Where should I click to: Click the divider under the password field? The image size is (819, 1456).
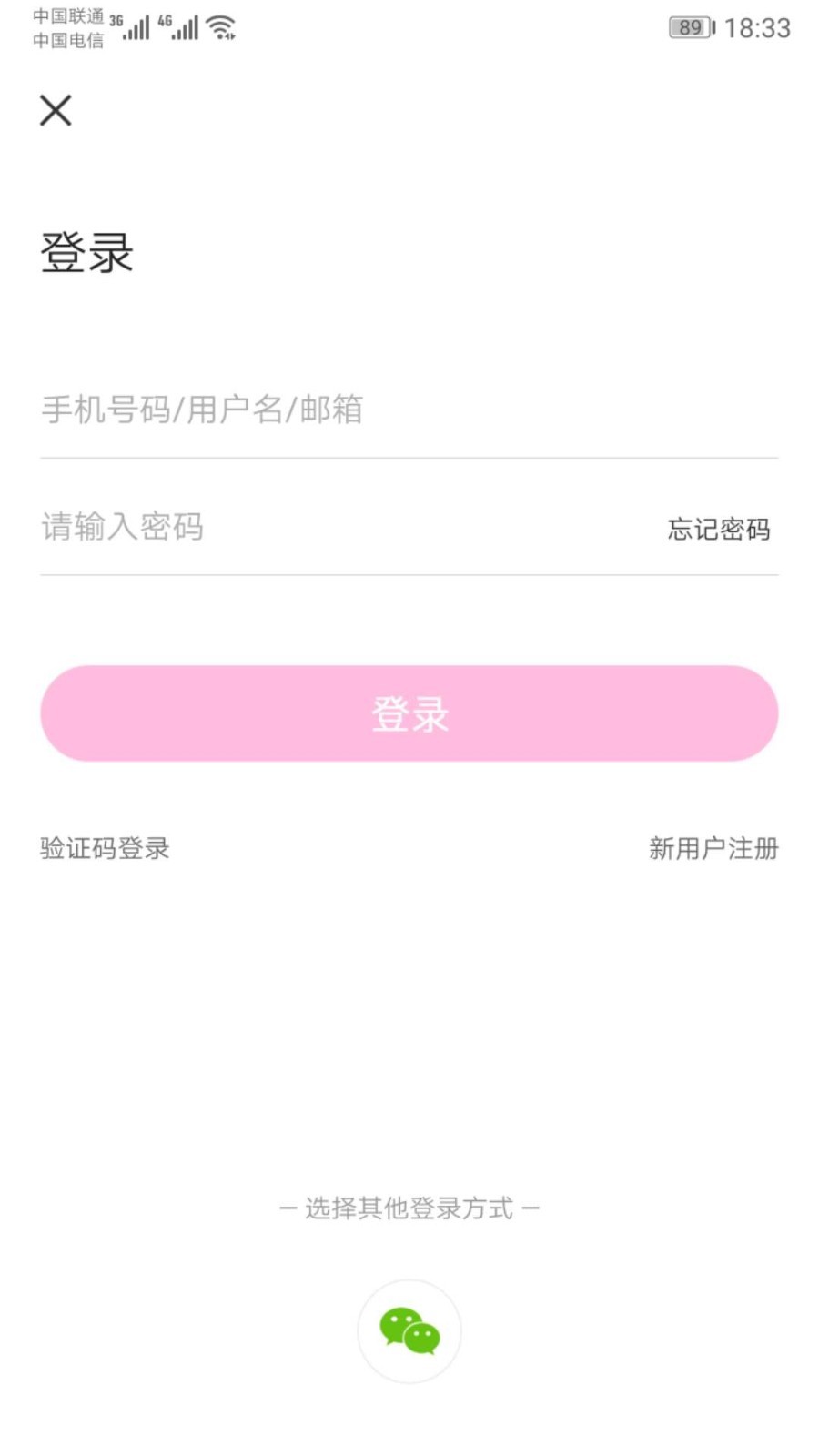(x=409, y=573)
